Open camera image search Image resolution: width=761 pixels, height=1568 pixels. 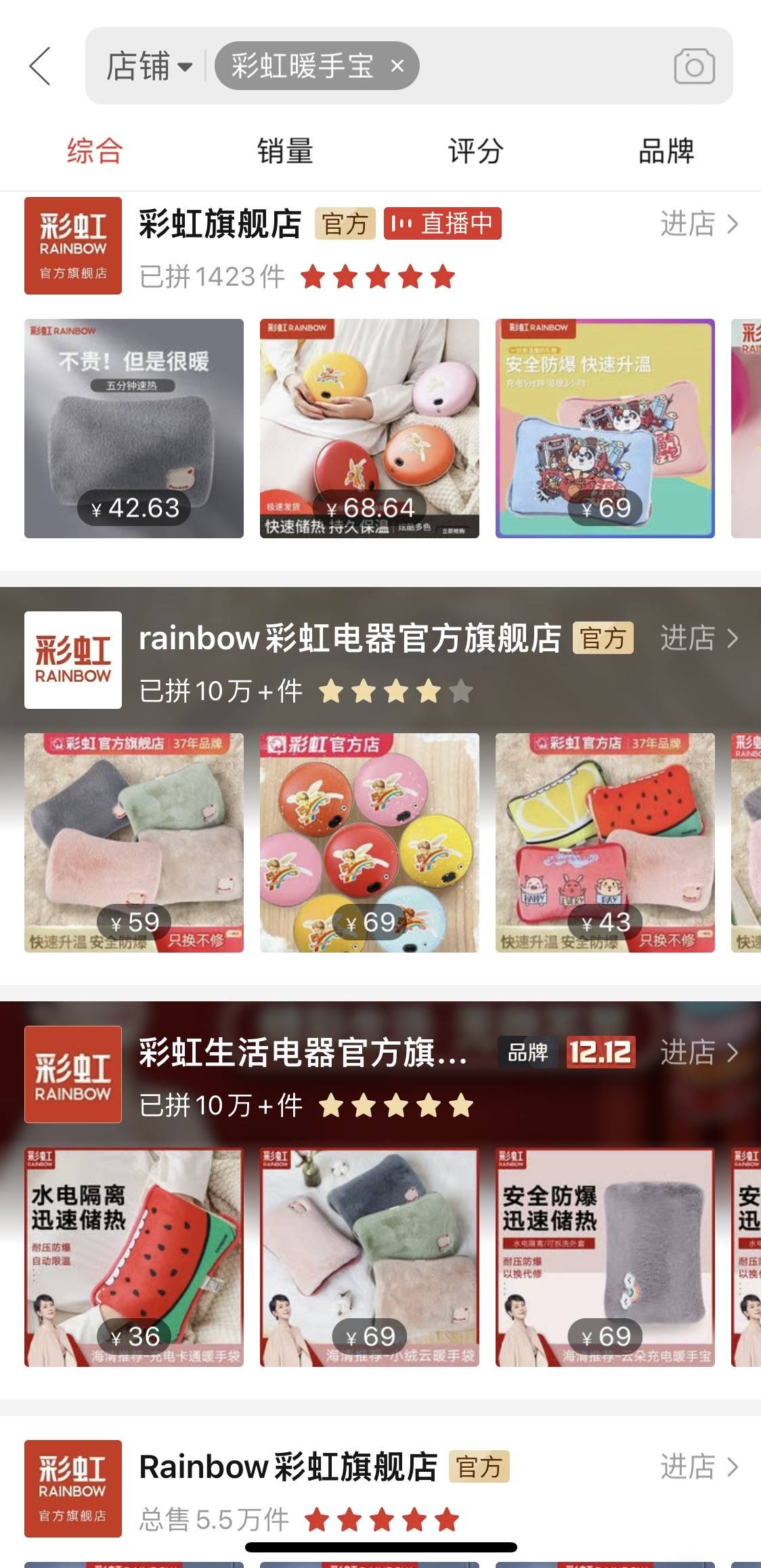(694, 66)
